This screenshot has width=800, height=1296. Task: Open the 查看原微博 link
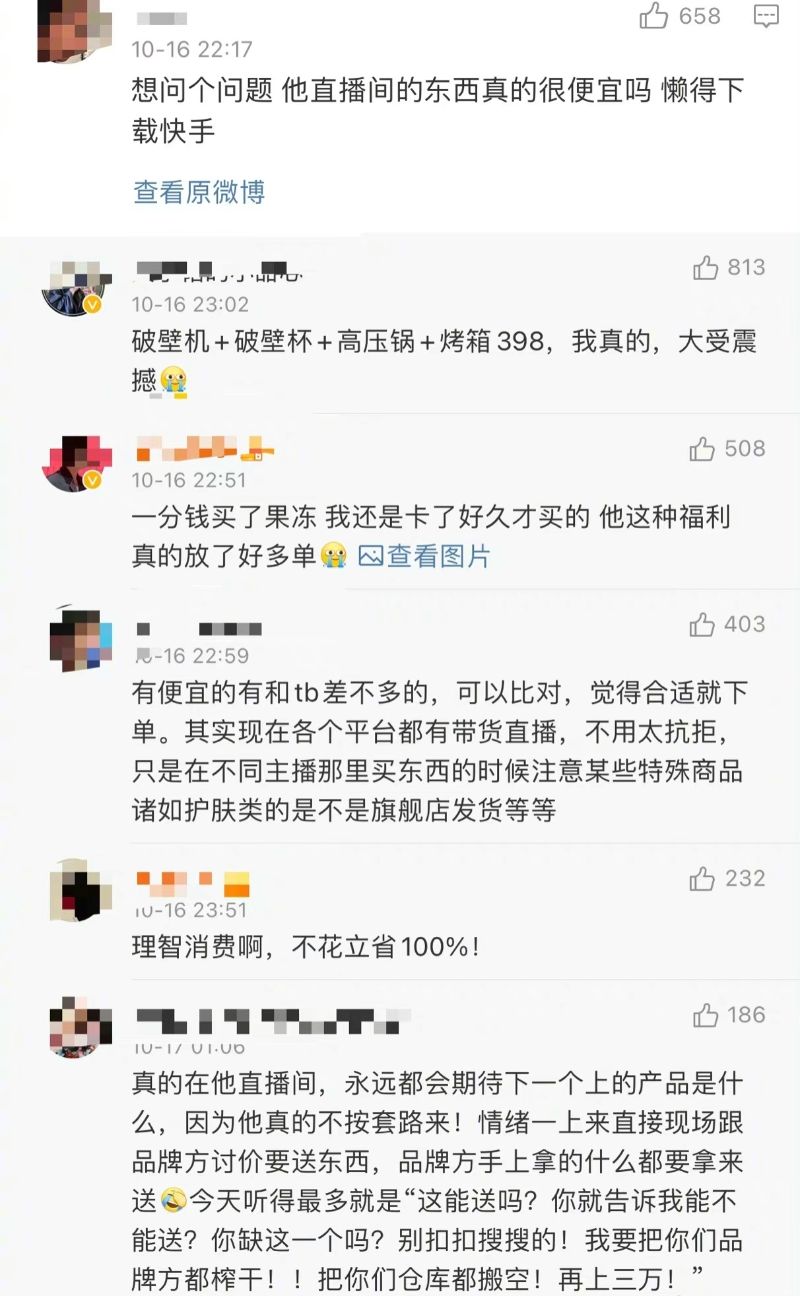pyautogui.click(x=199, y=192)
